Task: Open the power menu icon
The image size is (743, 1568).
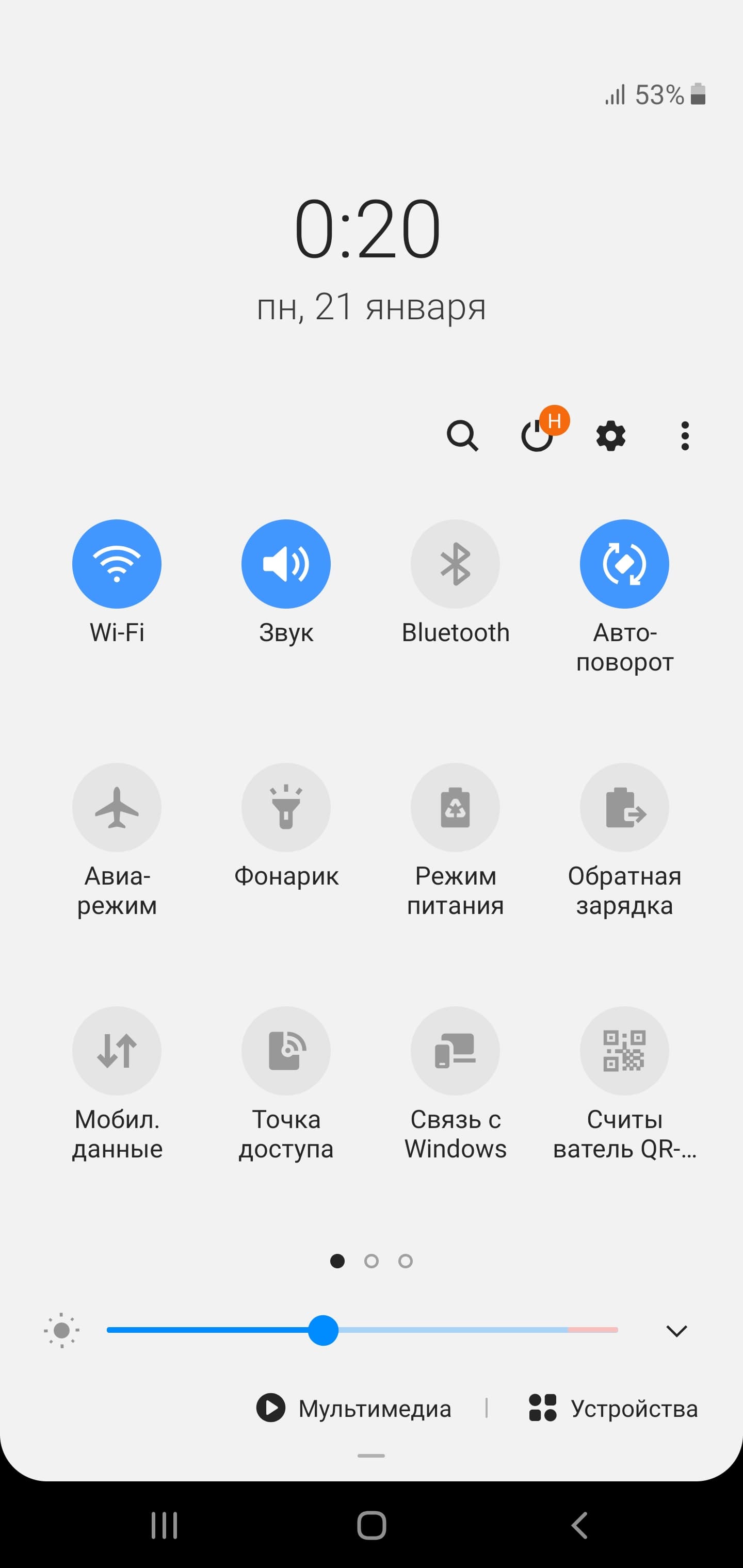Action: pyautogui.click(x=537, y=436)
